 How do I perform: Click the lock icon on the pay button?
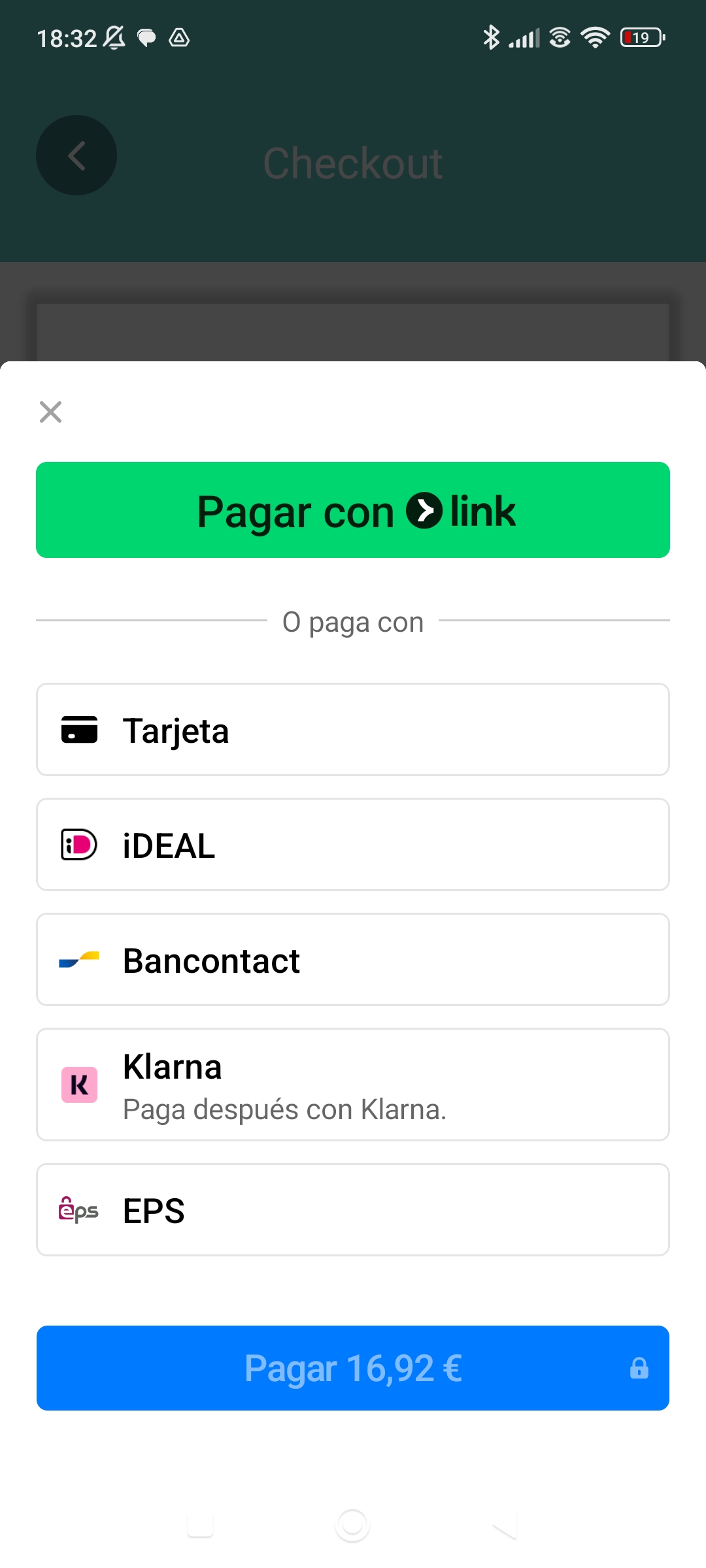coord(639,1368)
